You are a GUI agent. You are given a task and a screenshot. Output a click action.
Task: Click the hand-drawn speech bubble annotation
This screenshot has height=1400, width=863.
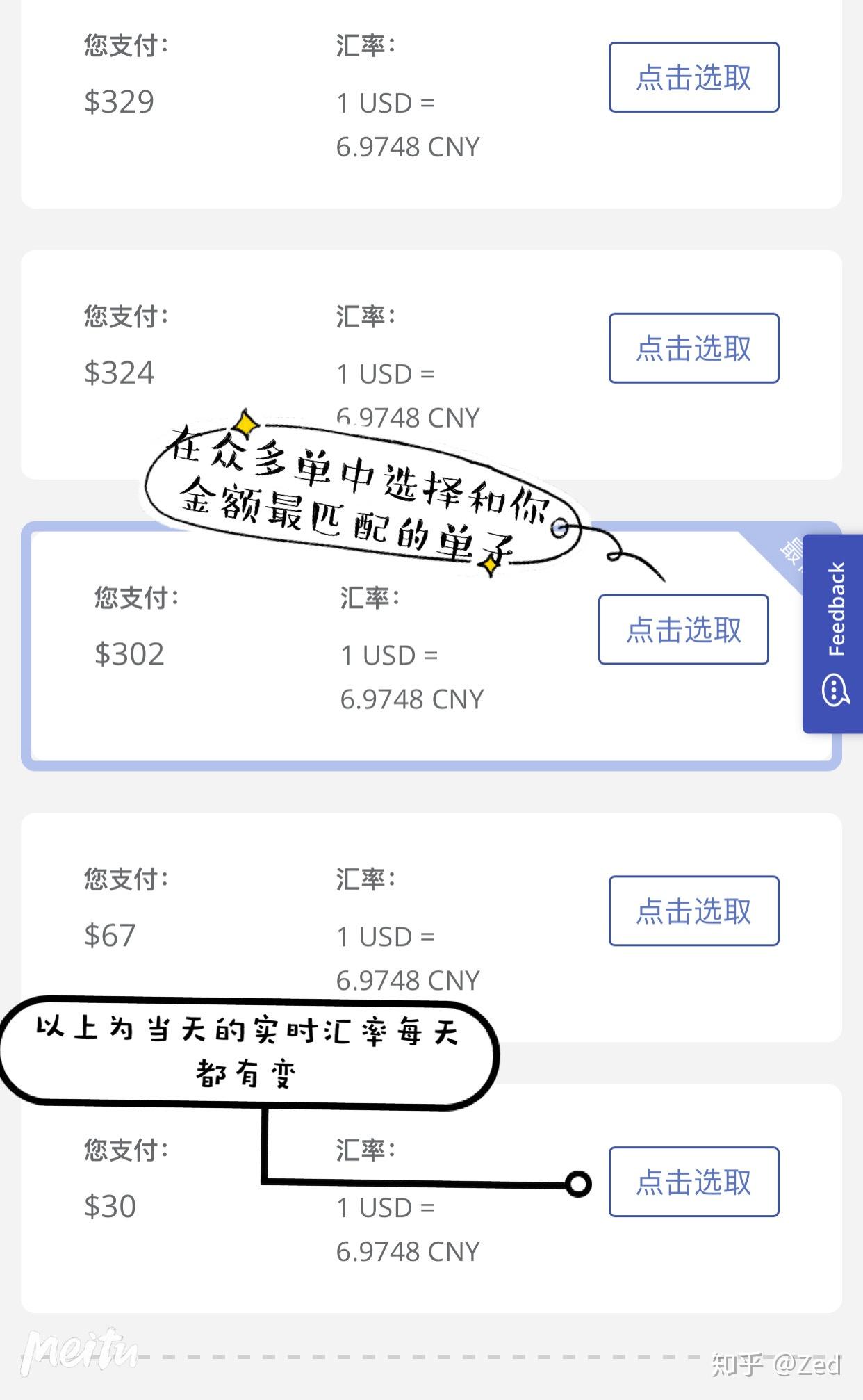pos(361,494)
